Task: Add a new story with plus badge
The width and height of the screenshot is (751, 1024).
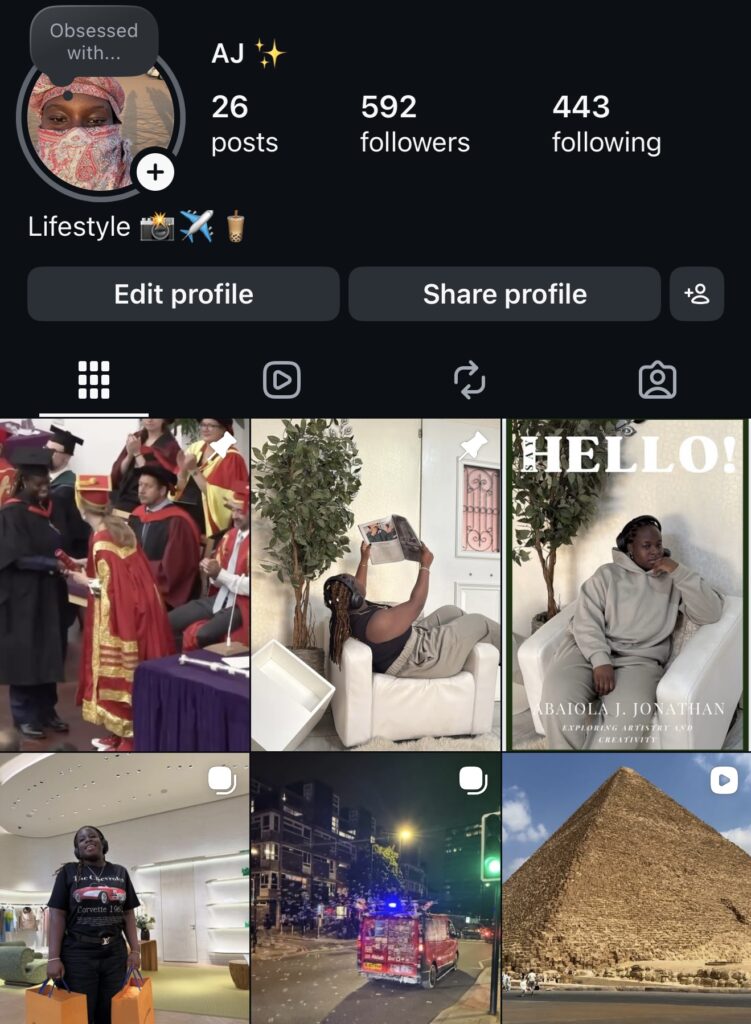Action: pos(154,172)
